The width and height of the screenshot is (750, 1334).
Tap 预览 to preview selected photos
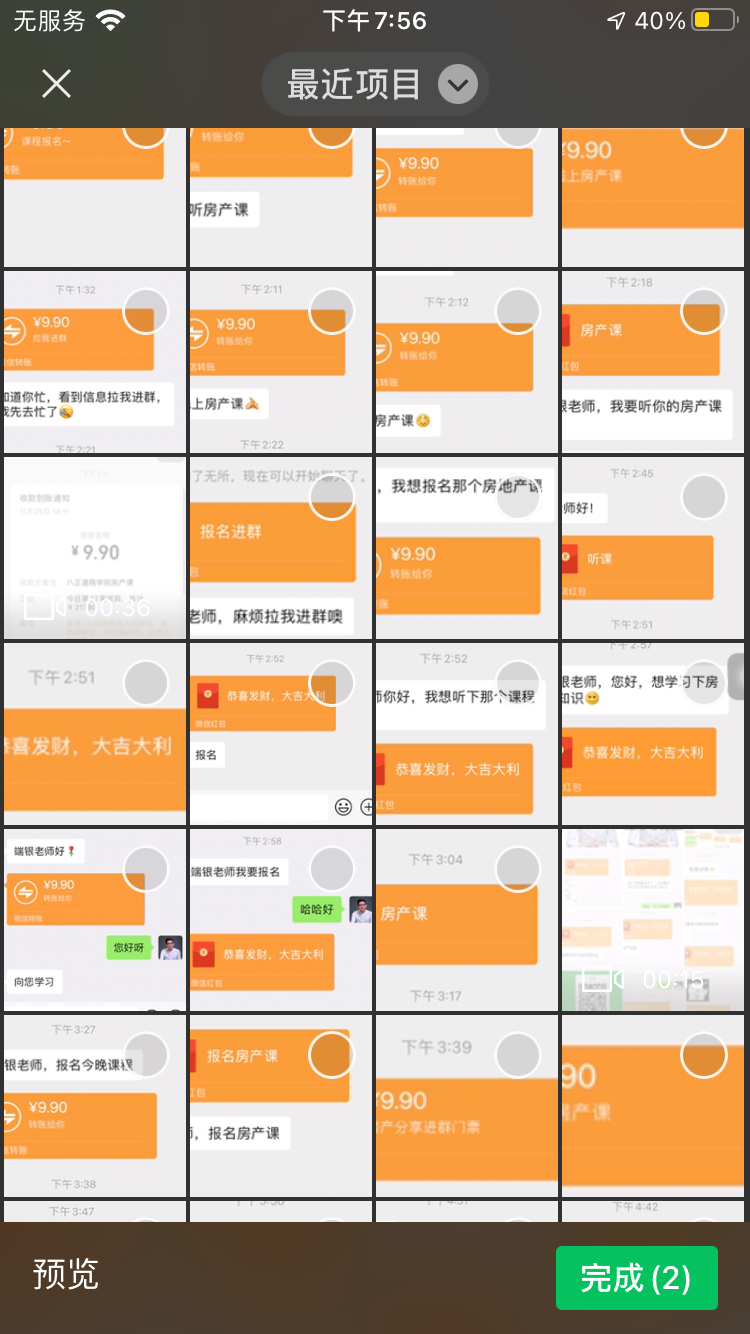click(66, 1275)
